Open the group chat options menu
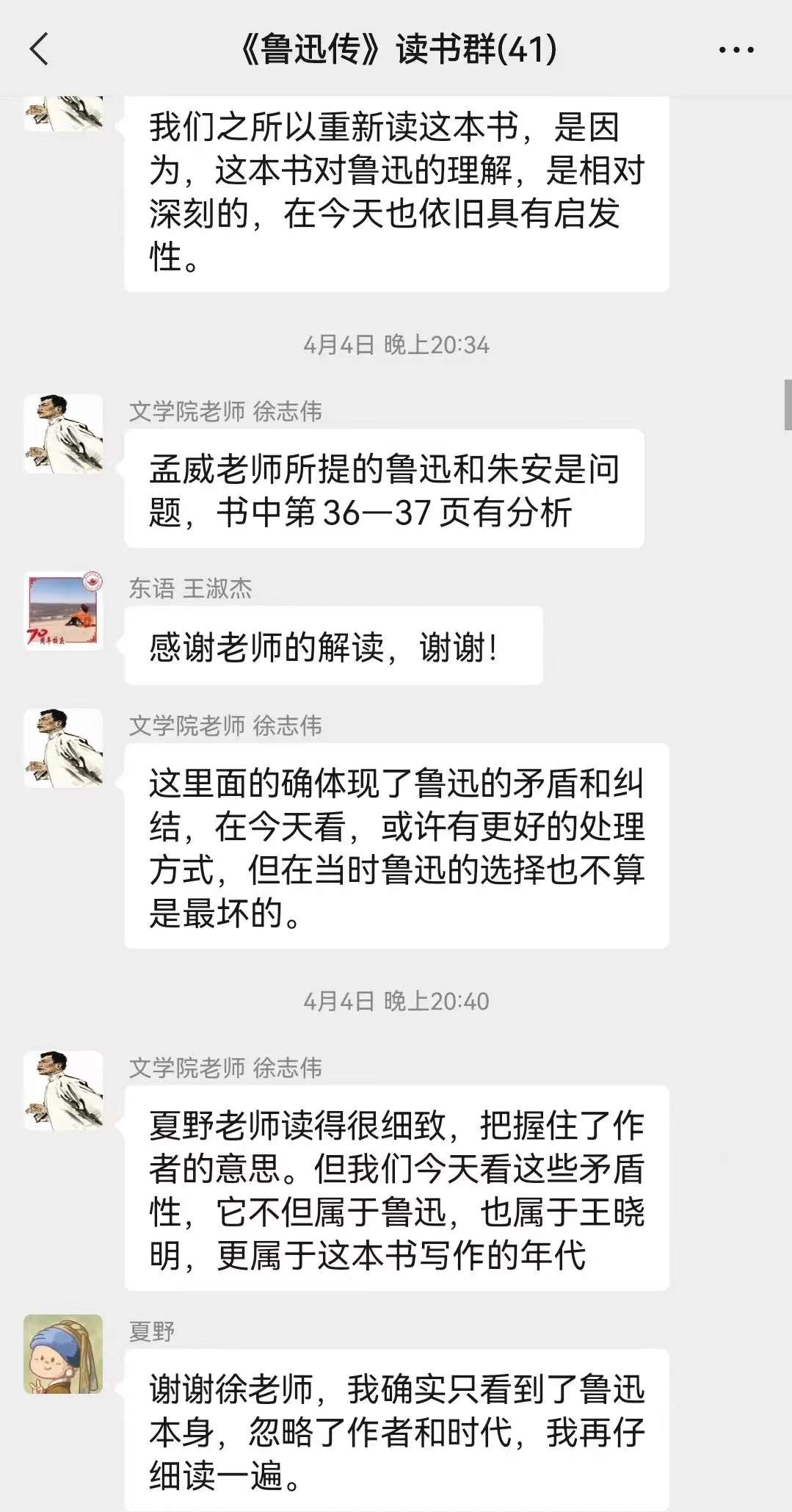 735,50
